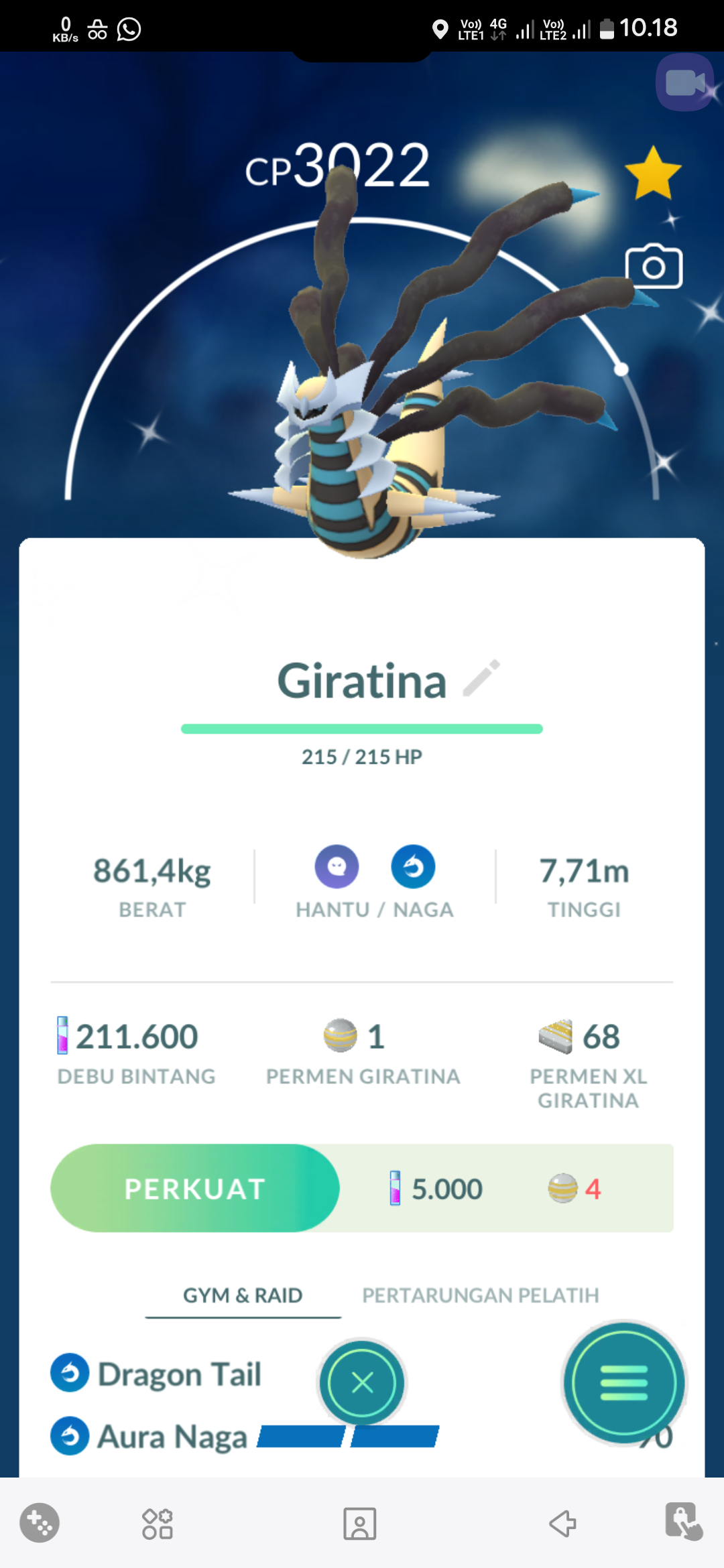724x1568 pixels.
Task: Open the round green menu button
Action: point(624,1382)
